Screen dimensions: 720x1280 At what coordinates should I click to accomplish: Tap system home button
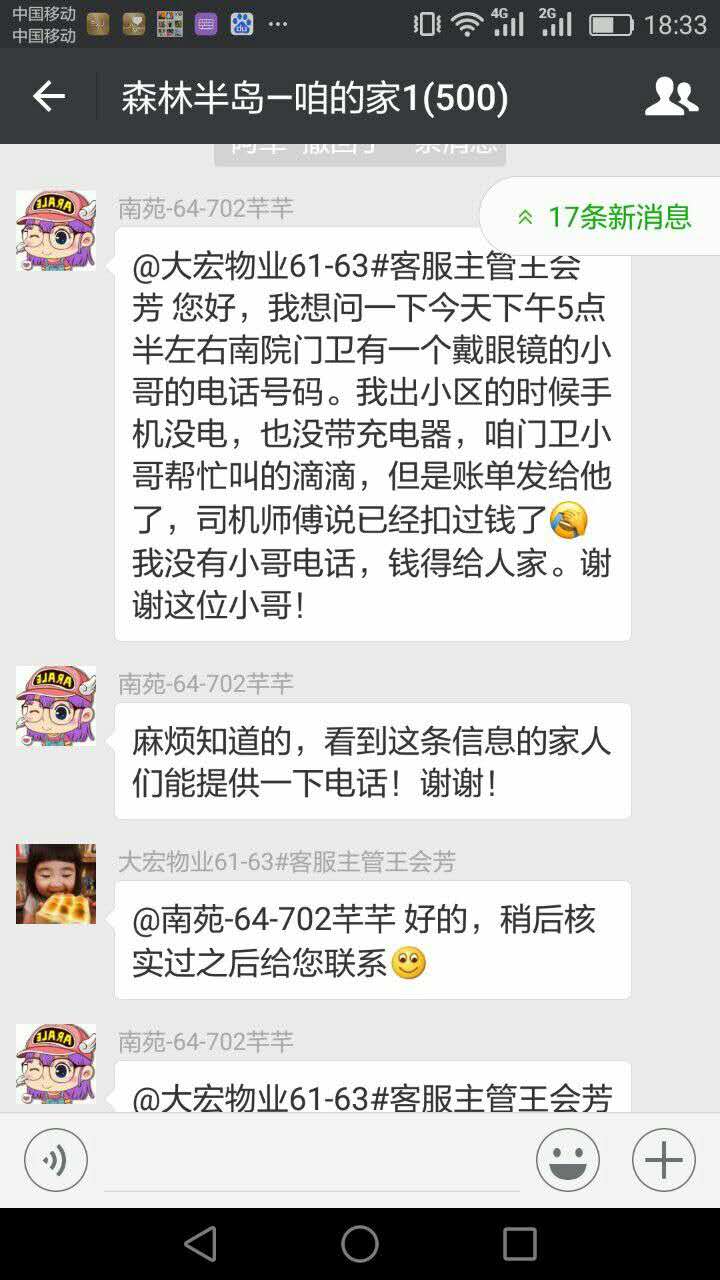[360, 1244]
